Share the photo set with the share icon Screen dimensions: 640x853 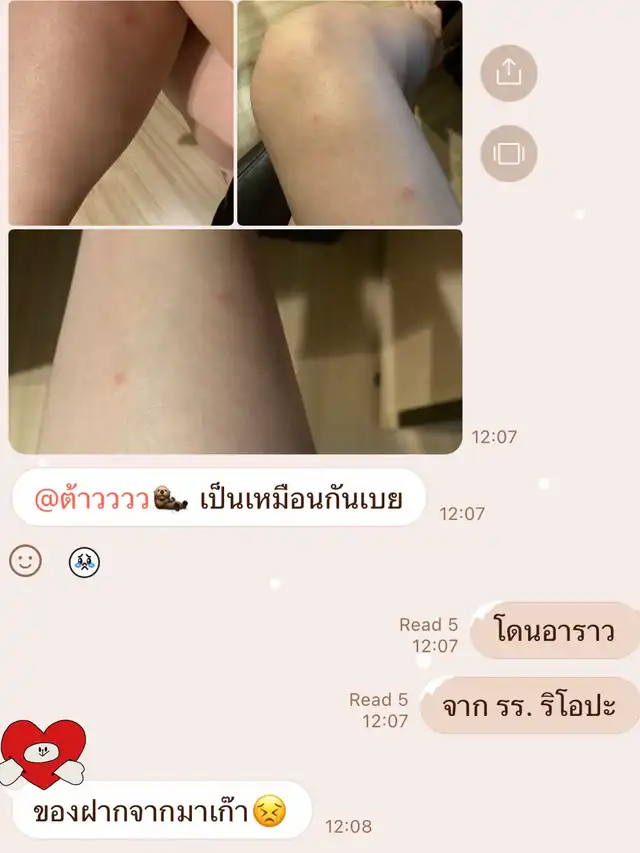pos(509,73)
